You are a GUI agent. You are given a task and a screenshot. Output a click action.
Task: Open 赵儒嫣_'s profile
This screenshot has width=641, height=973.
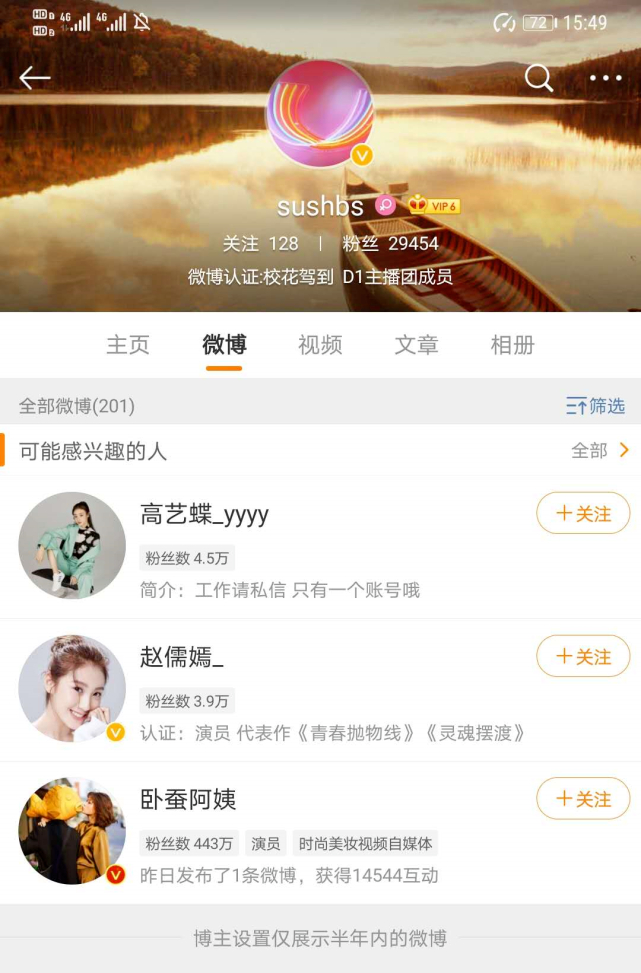[x=182, y=658]
